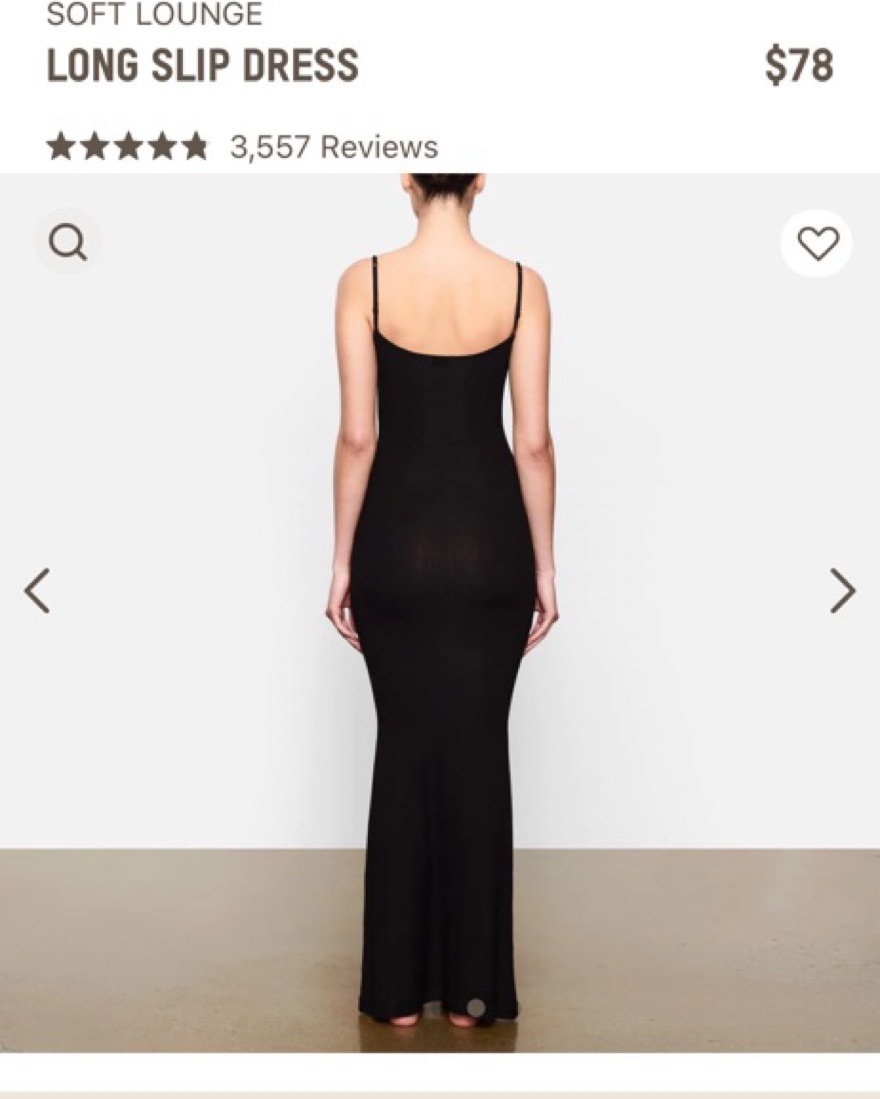Zoom the product image with the magnifier
The width and height of the screenshot is (880, 1099).
coord(68,242)
